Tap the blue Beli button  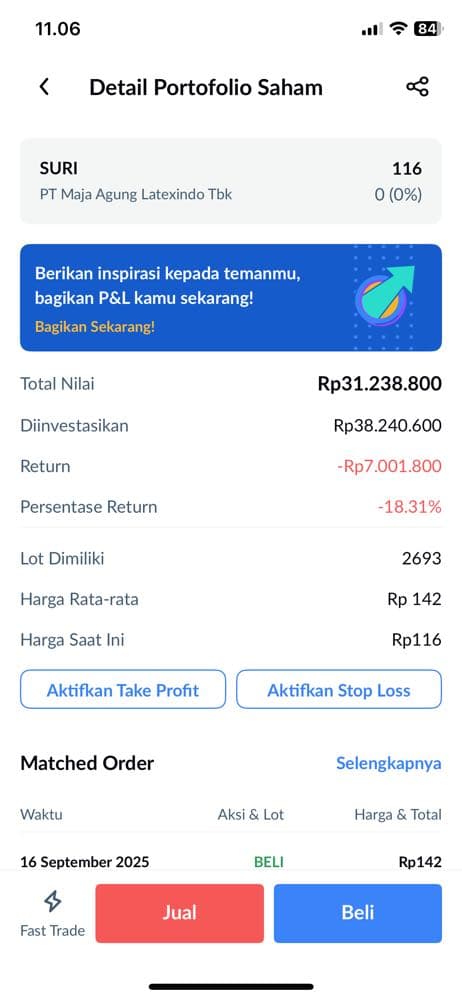(x=358, y=913)
